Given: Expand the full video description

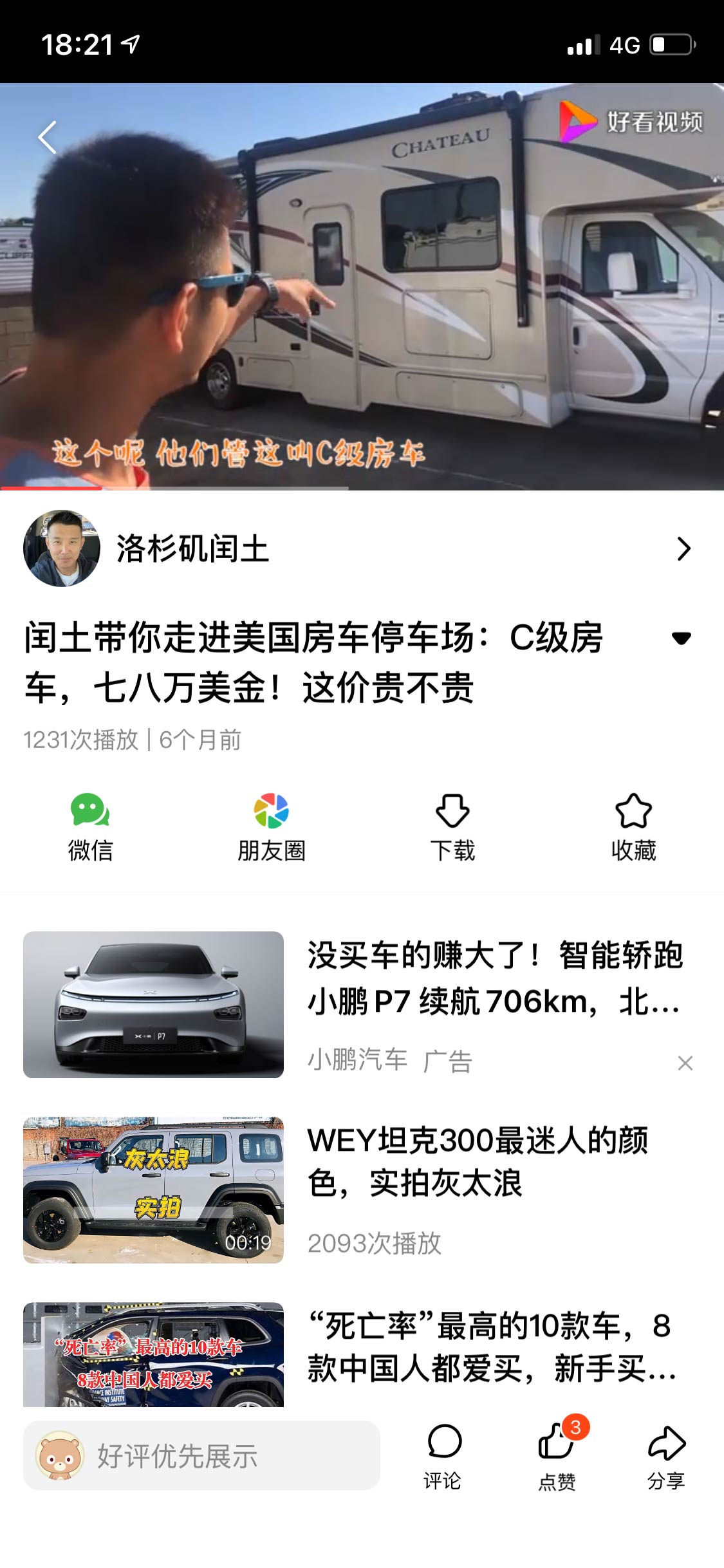Looking at the screenshot, I should (682, 640).
